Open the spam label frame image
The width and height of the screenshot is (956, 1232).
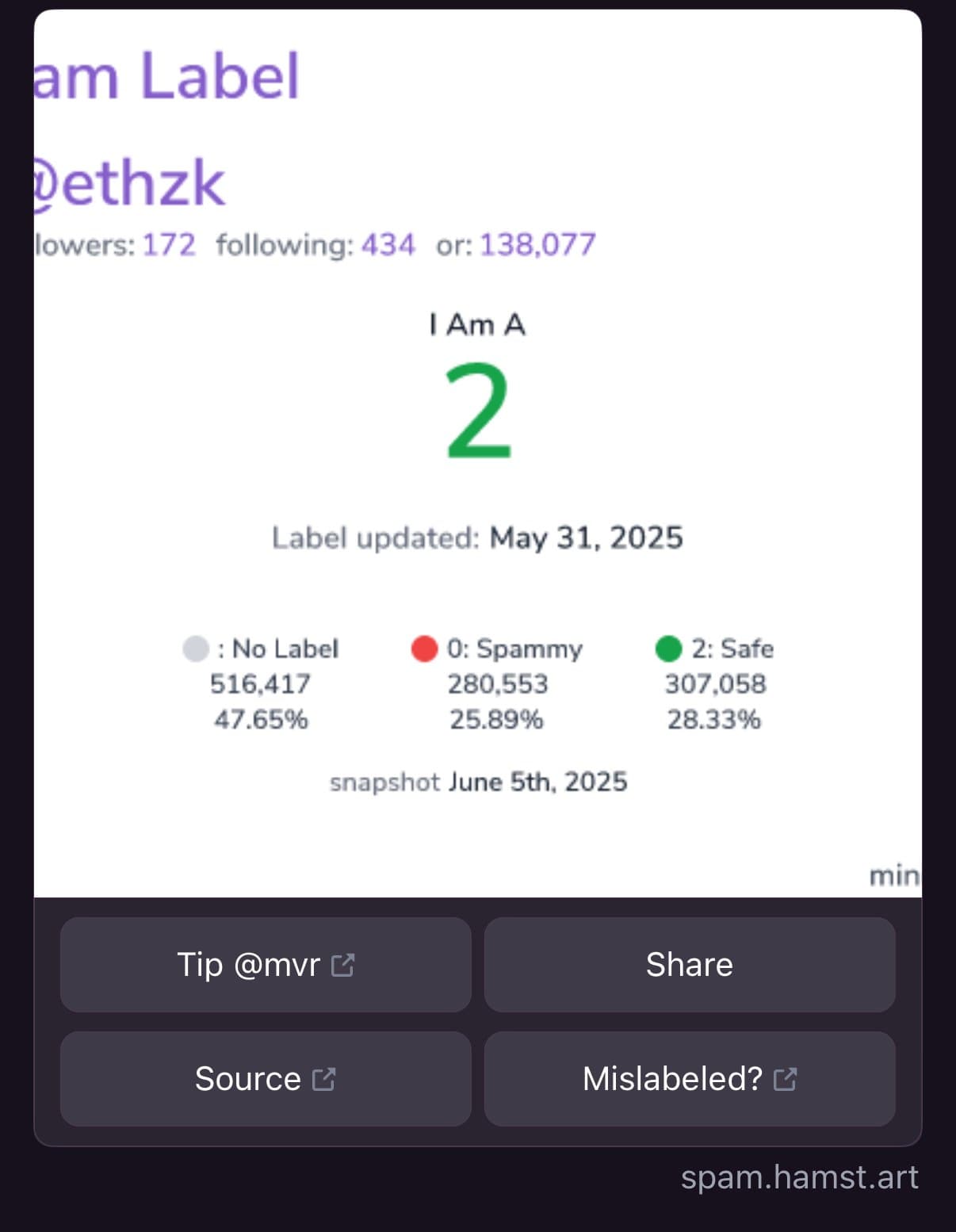pos(477,452)
